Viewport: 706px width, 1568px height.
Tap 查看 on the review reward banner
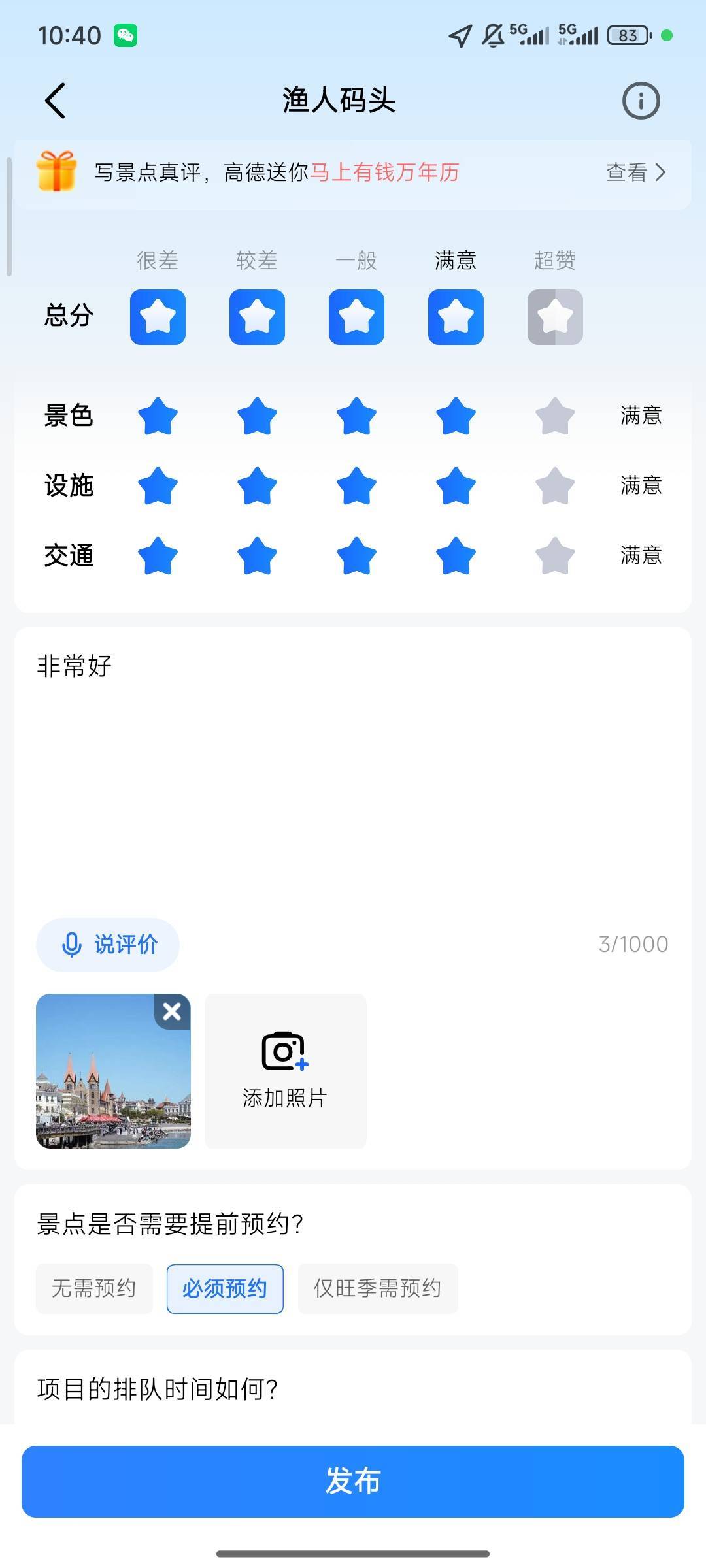[x=635, y=172]
